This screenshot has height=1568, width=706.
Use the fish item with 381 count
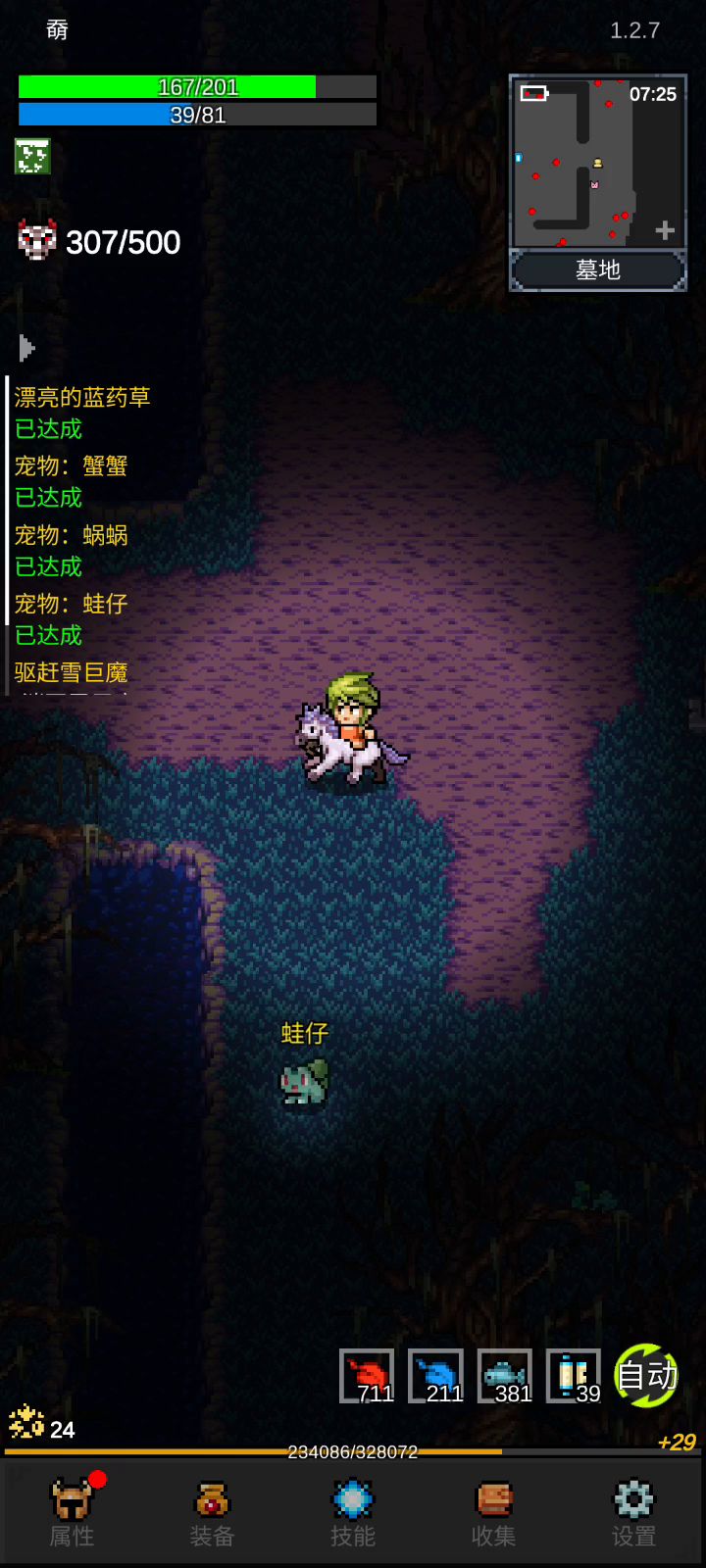click(x=505, y=1376)
